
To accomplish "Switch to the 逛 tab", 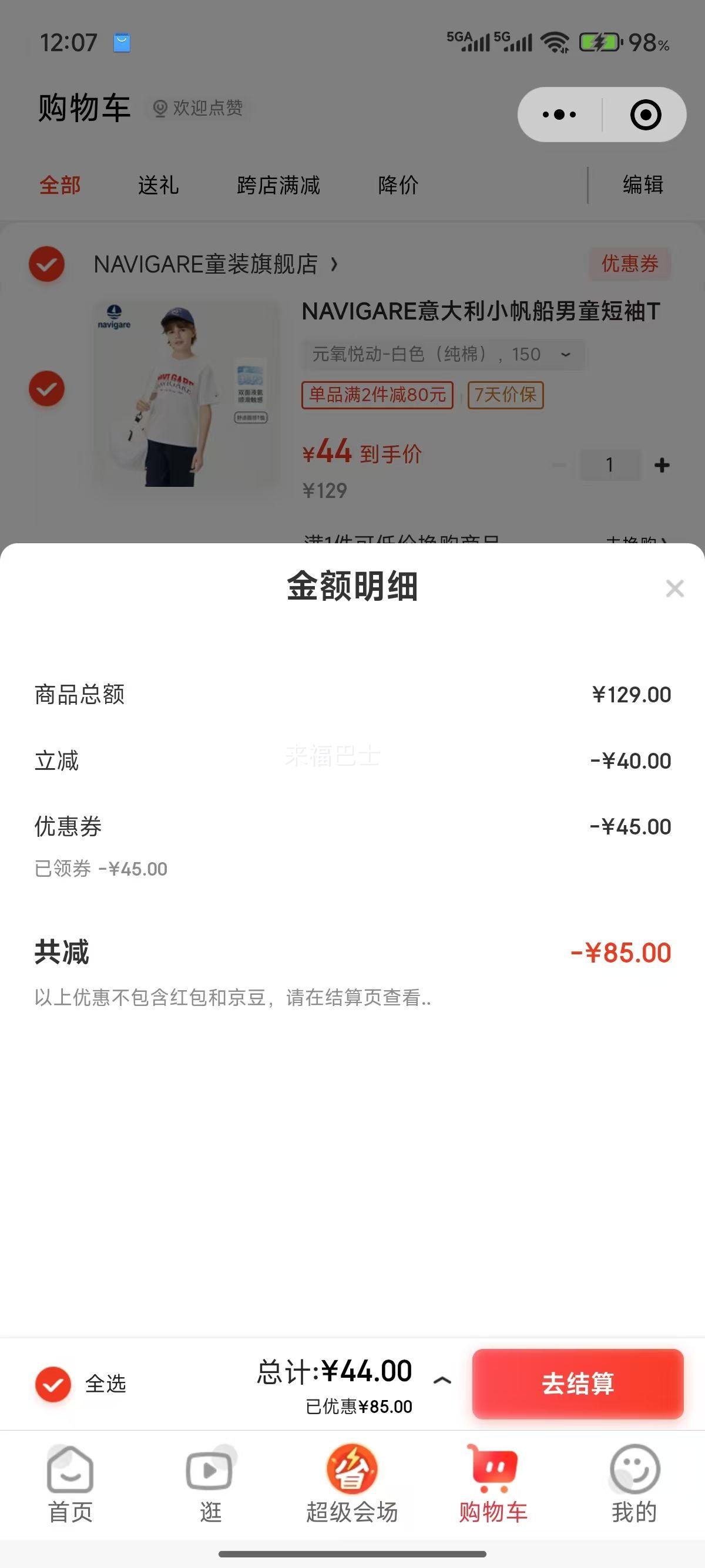I will pos(211,1485).
